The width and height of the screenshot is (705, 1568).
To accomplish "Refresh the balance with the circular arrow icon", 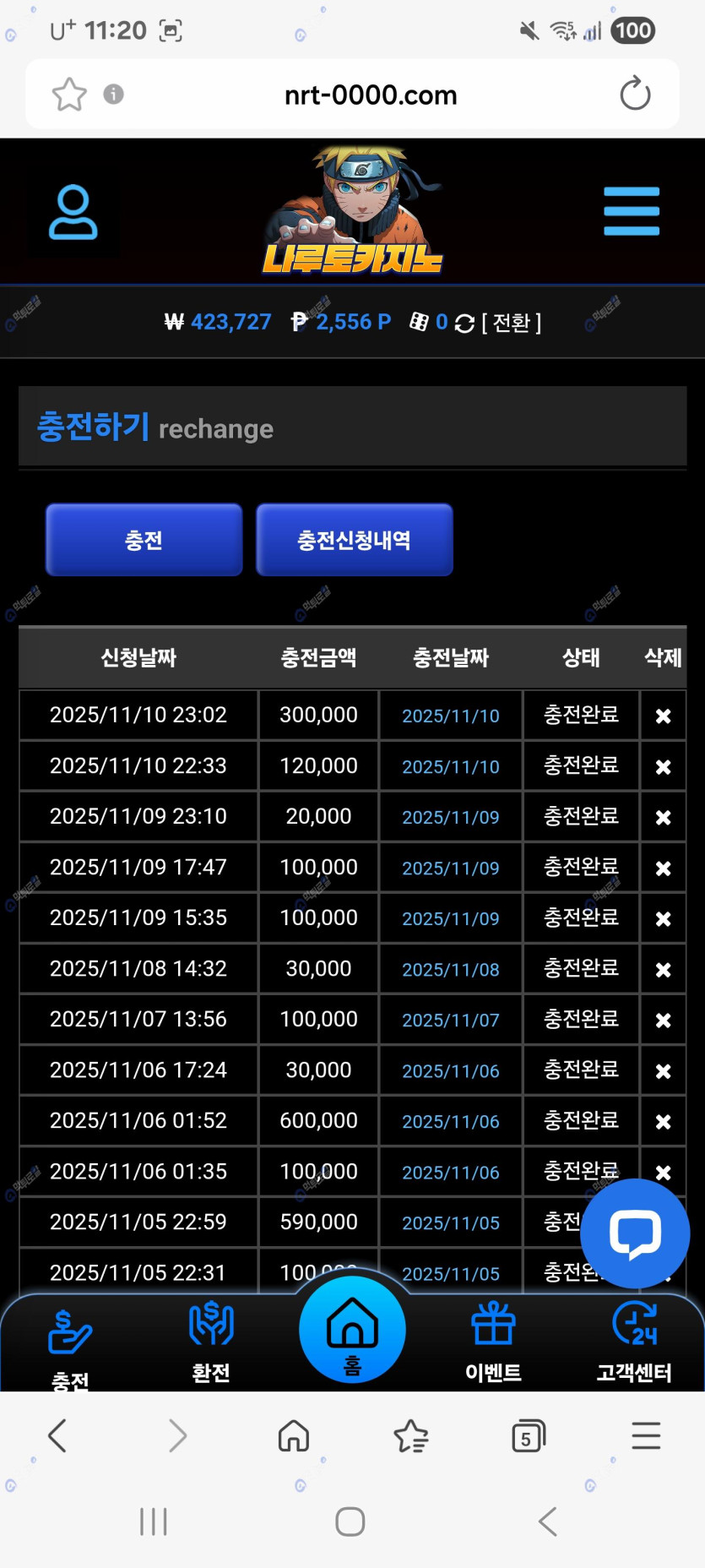I will (x=464, y=324).
